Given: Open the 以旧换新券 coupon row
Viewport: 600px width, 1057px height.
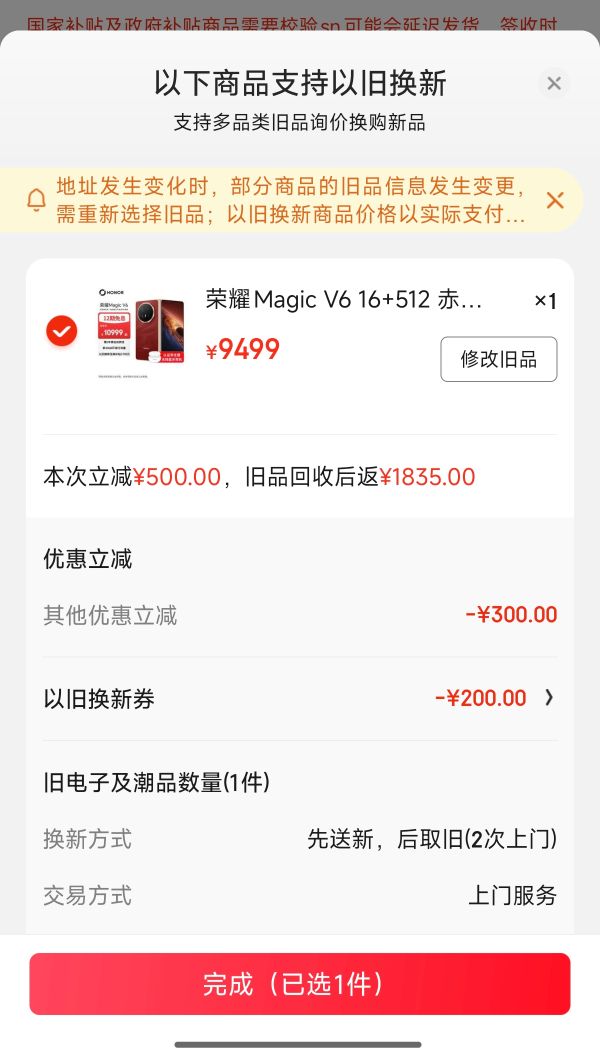Looking at the screenshot, I should pyautogui.click(x=300, y=698).
